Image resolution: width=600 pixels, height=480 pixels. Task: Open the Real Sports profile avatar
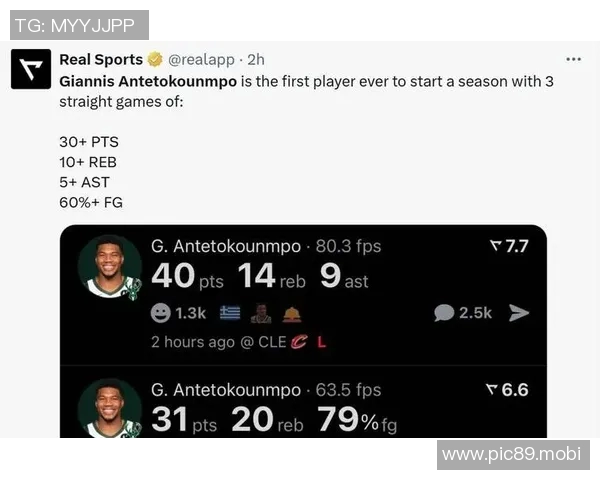click(30, 70)
